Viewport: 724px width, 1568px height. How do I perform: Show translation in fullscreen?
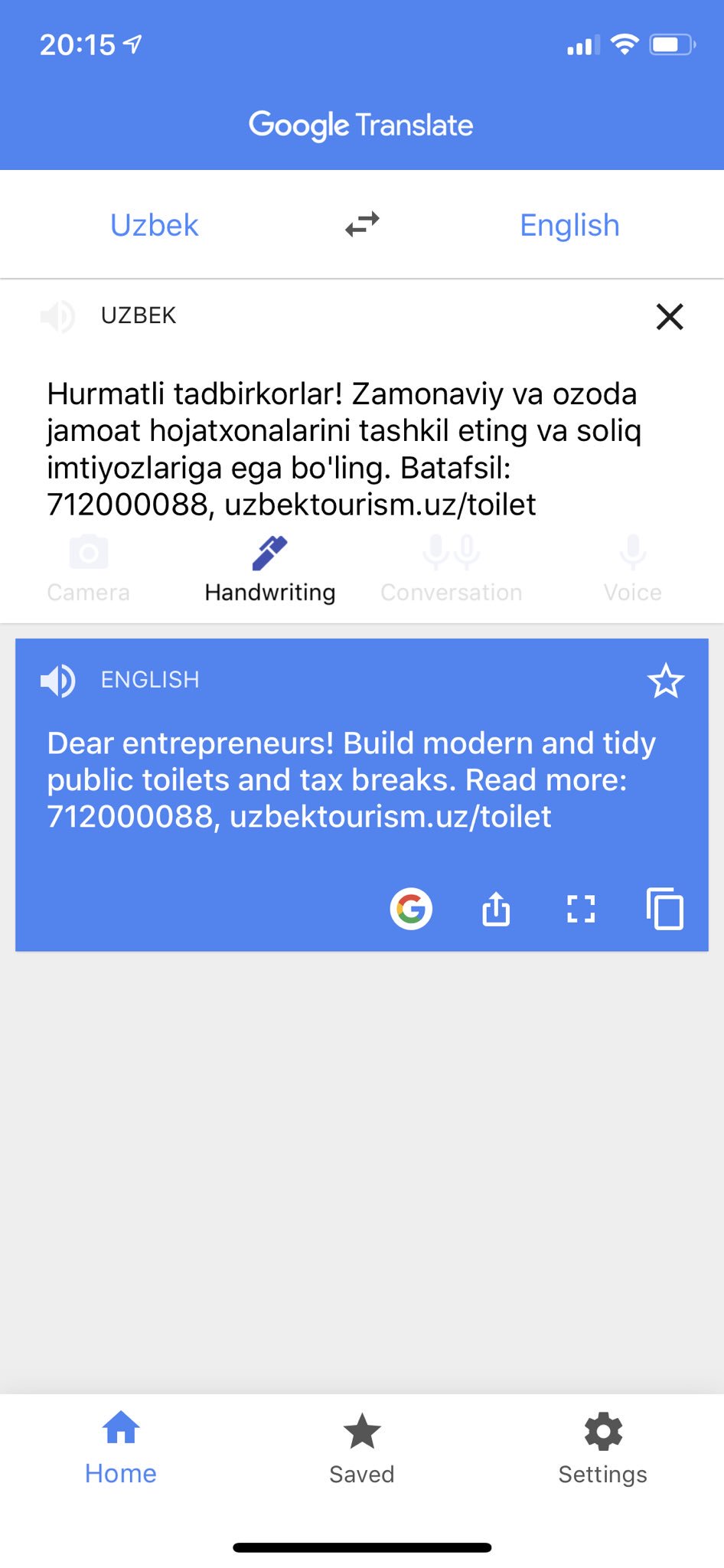pyautogui.click(x=581, y=910)
